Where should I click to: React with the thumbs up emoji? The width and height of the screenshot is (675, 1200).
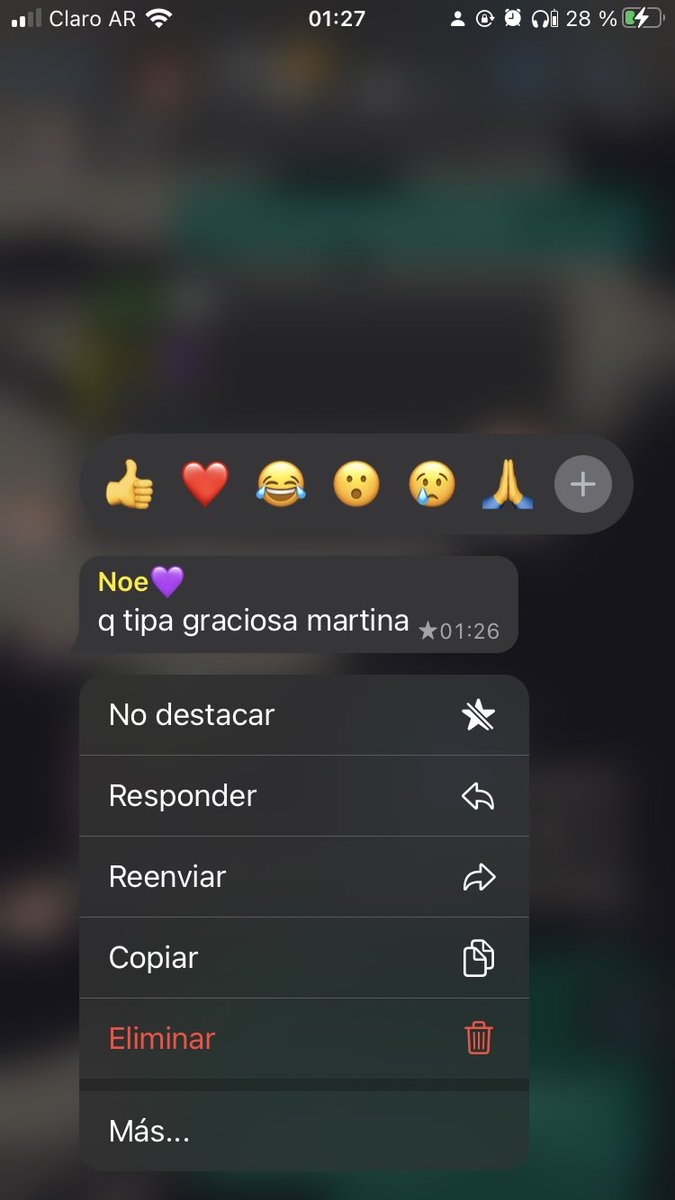130,485
